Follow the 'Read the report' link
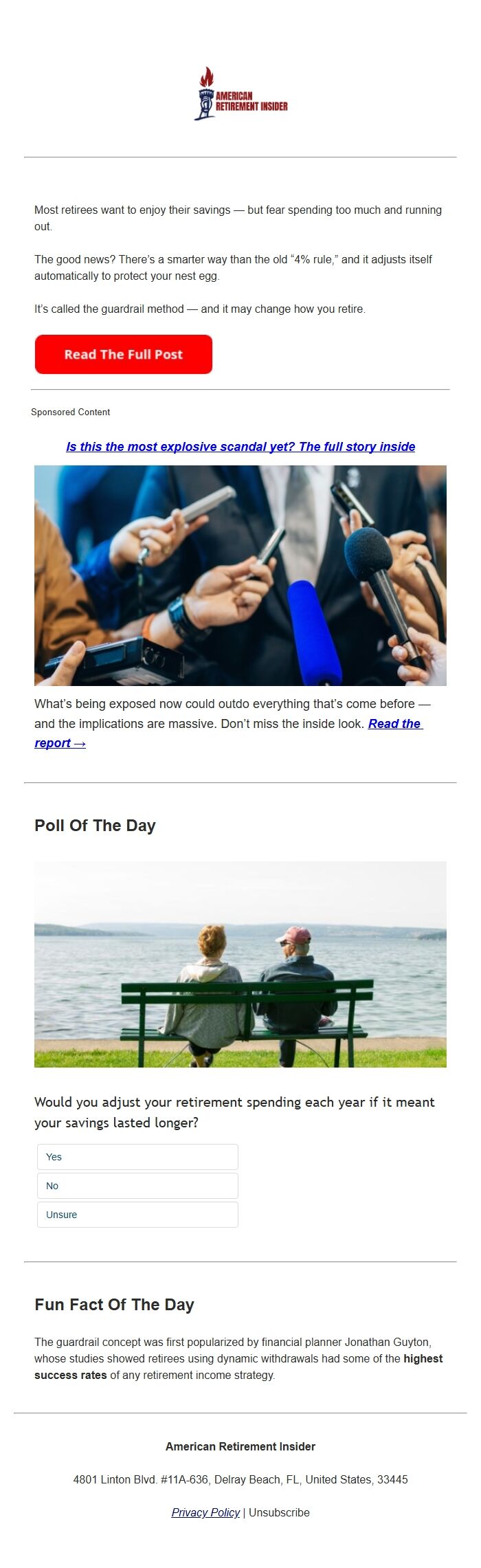This screenshot has height=1568, width=481. [x=394, y=724]
